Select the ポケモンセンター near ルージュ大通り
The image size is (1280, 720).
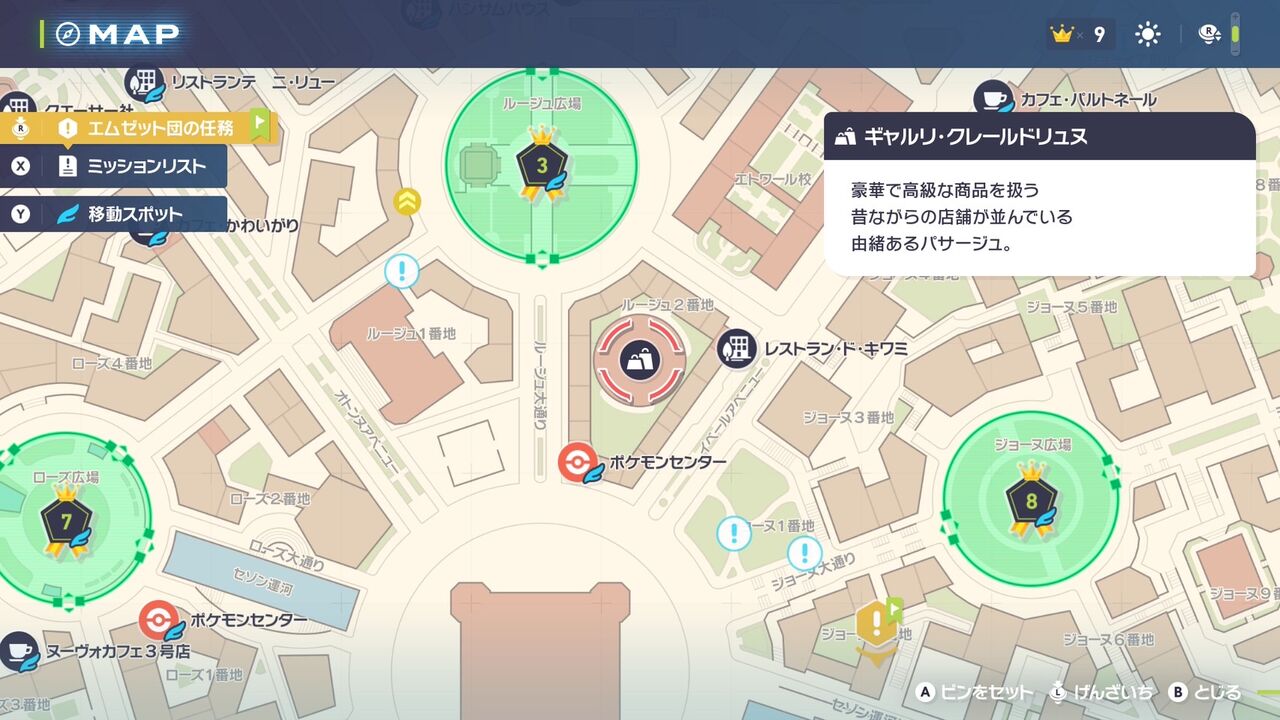coord(580,463)
